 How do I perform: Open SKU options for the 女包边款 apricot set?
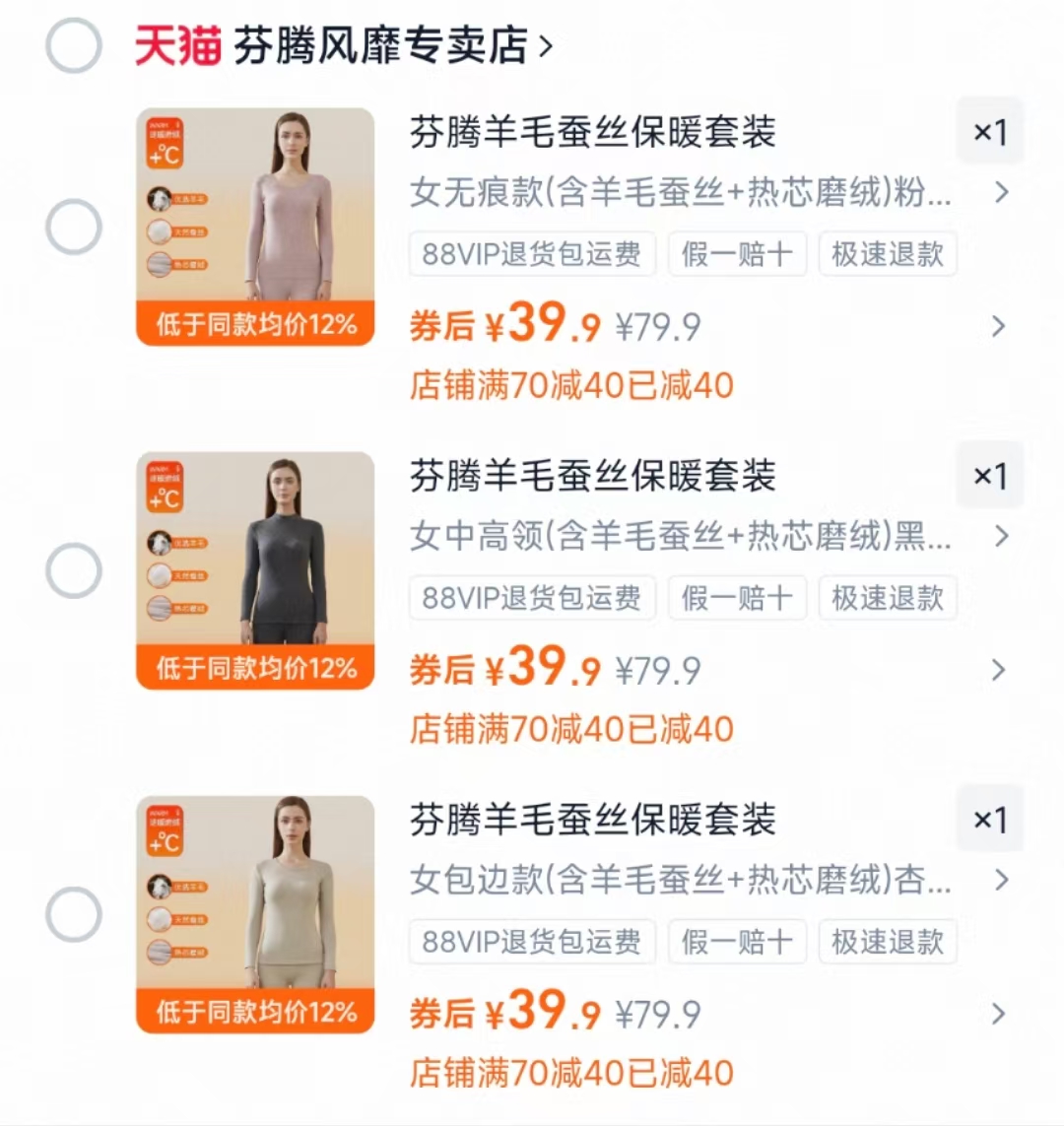click(1003, 882)
